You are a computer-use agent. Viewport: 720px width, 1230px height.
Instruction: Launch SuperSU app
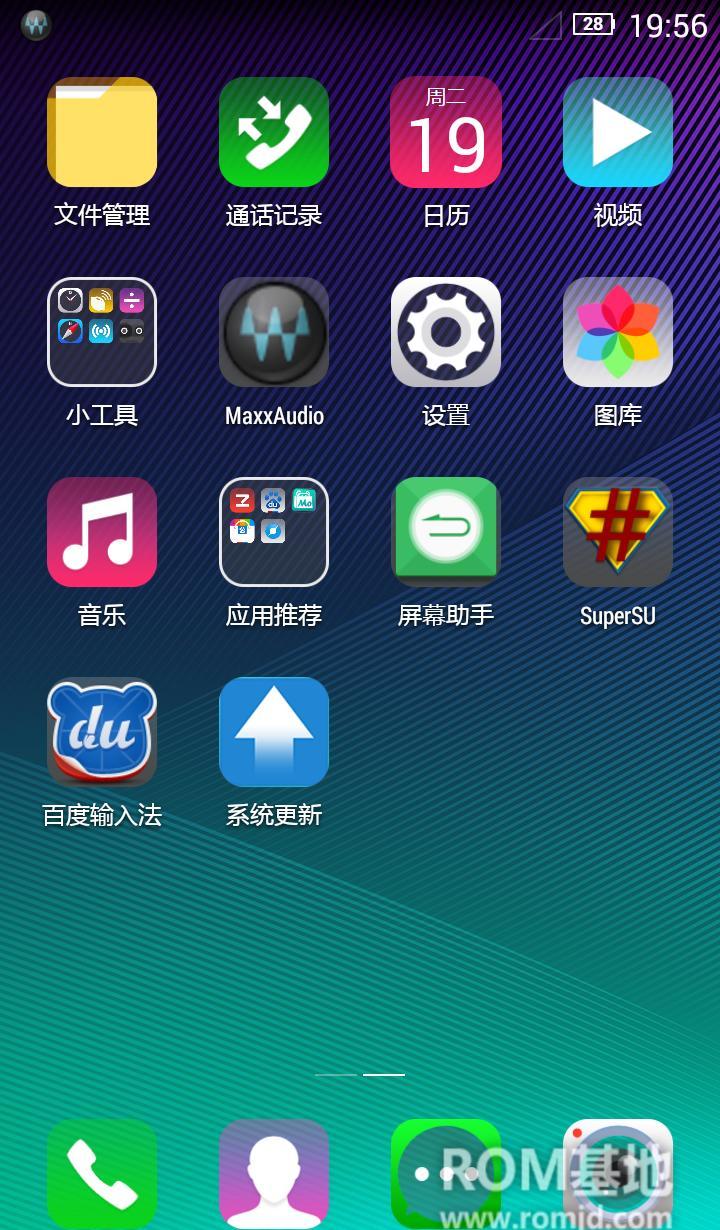618,532
